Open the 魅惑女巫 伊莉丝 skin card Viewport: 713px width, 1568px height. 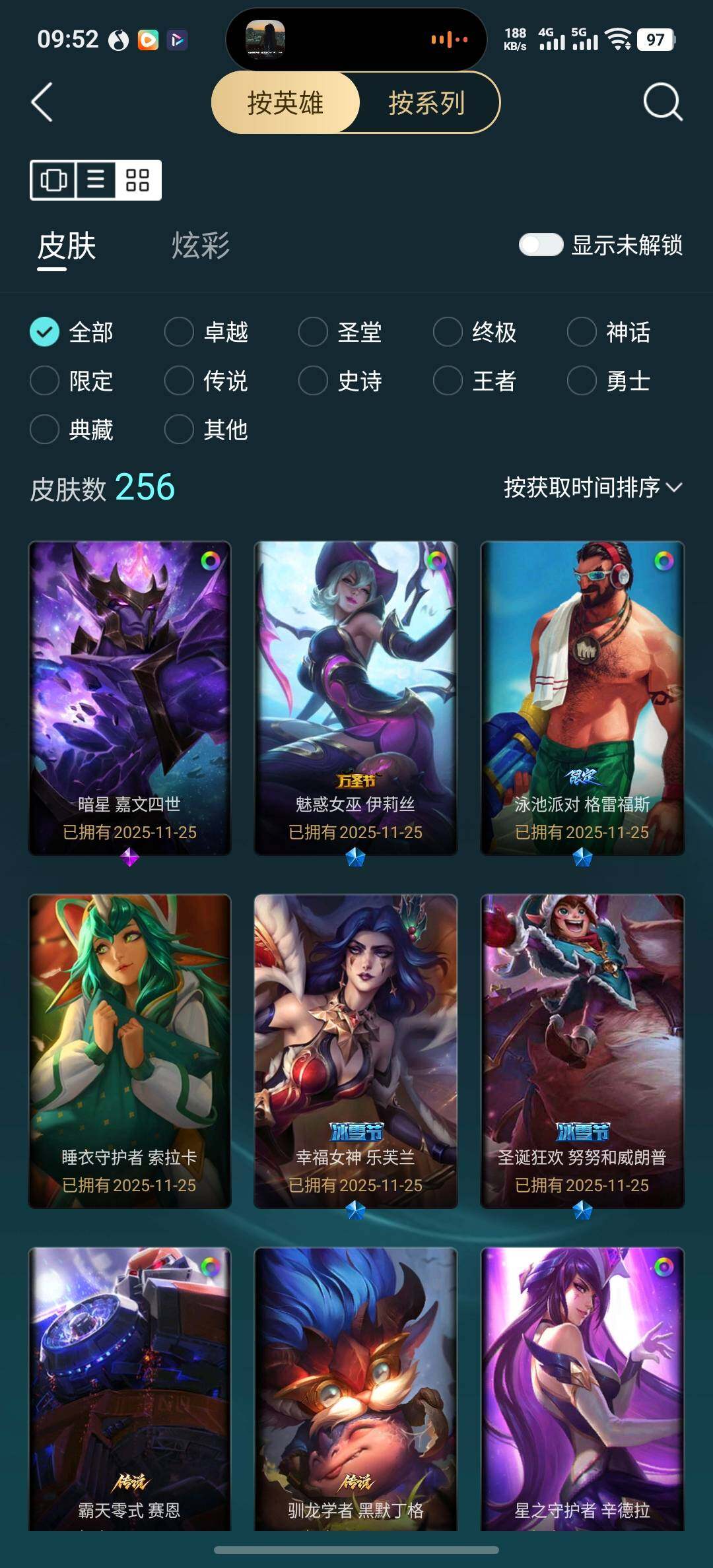click(x=355, y=698)
